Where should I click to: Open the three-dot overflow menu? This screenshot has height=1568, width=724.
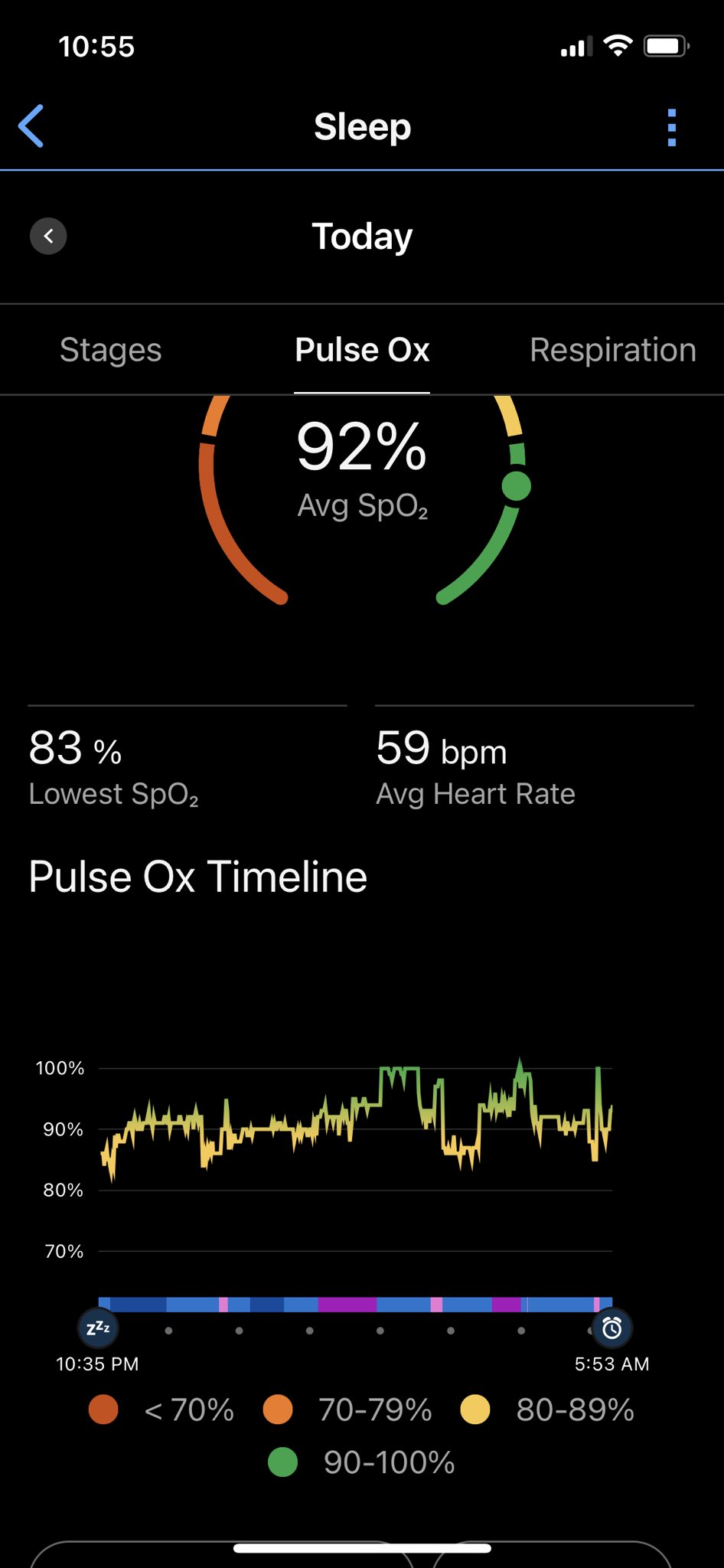(671, 127)
